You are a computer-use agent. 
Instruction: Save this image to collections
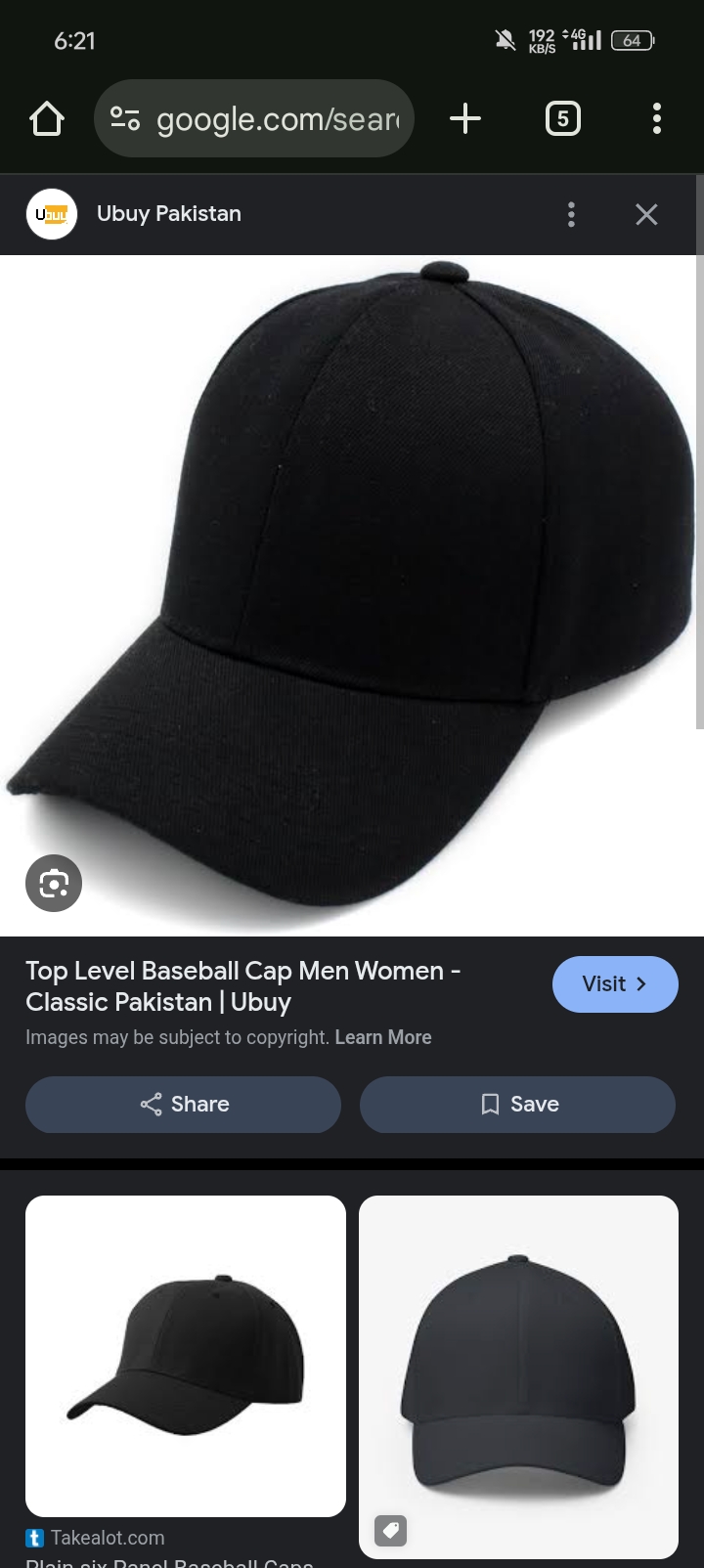(x=517, y=1105)
